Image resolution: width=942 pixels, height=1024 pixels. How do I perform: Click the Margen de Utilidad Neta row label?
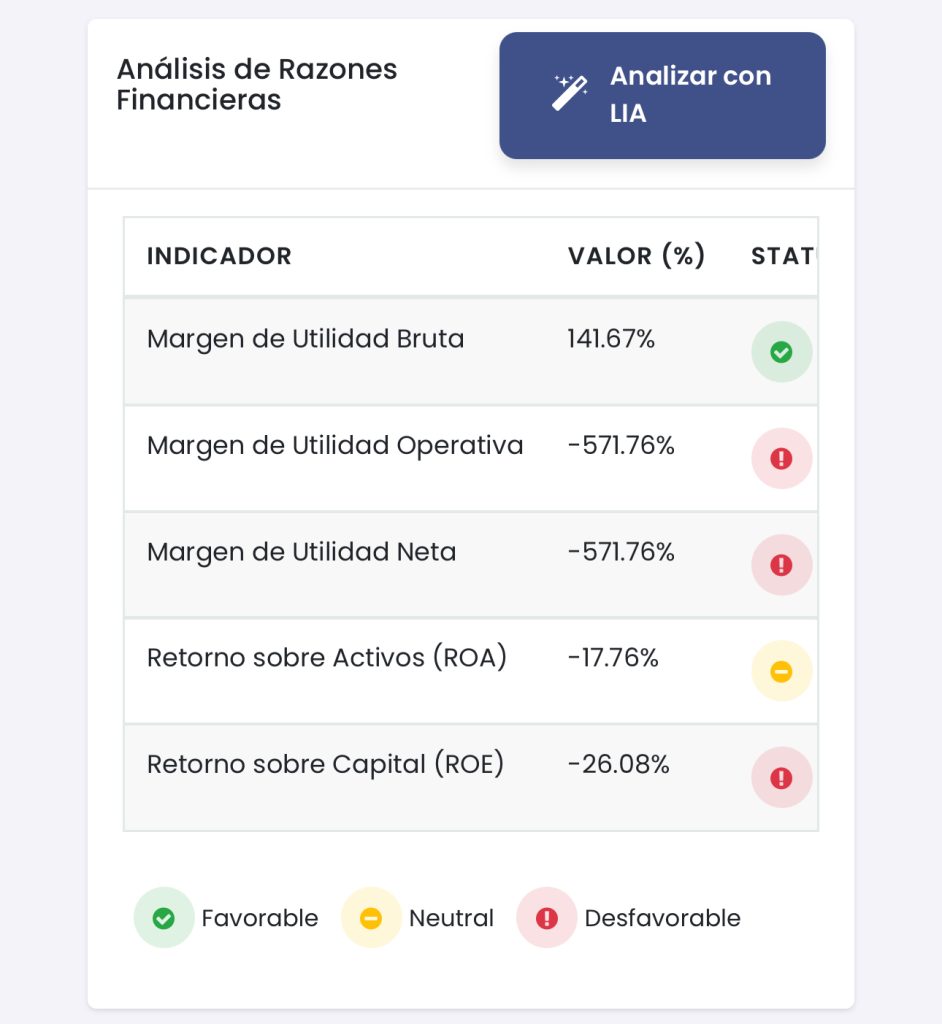(302, 552)
